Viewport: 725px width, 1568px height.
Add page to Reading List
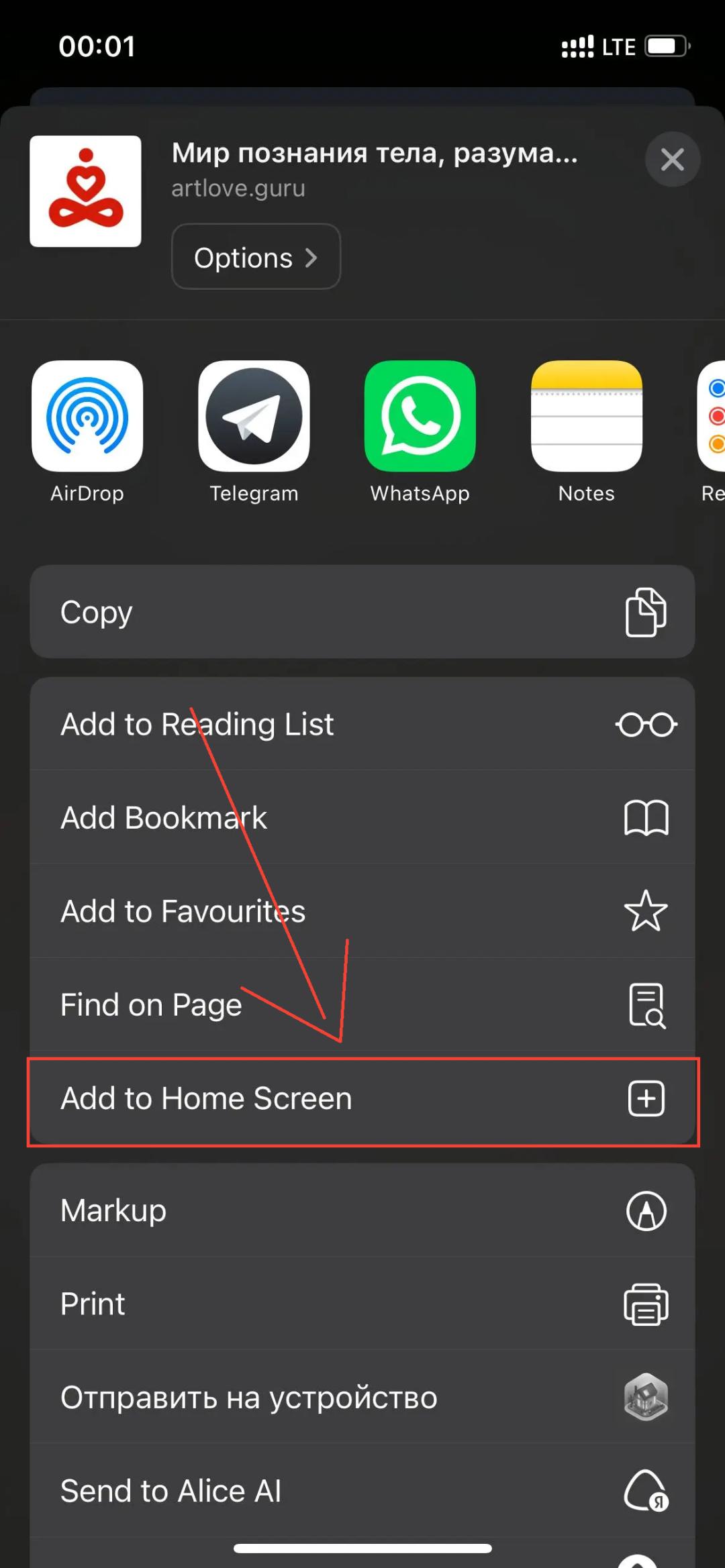(362, 724)
